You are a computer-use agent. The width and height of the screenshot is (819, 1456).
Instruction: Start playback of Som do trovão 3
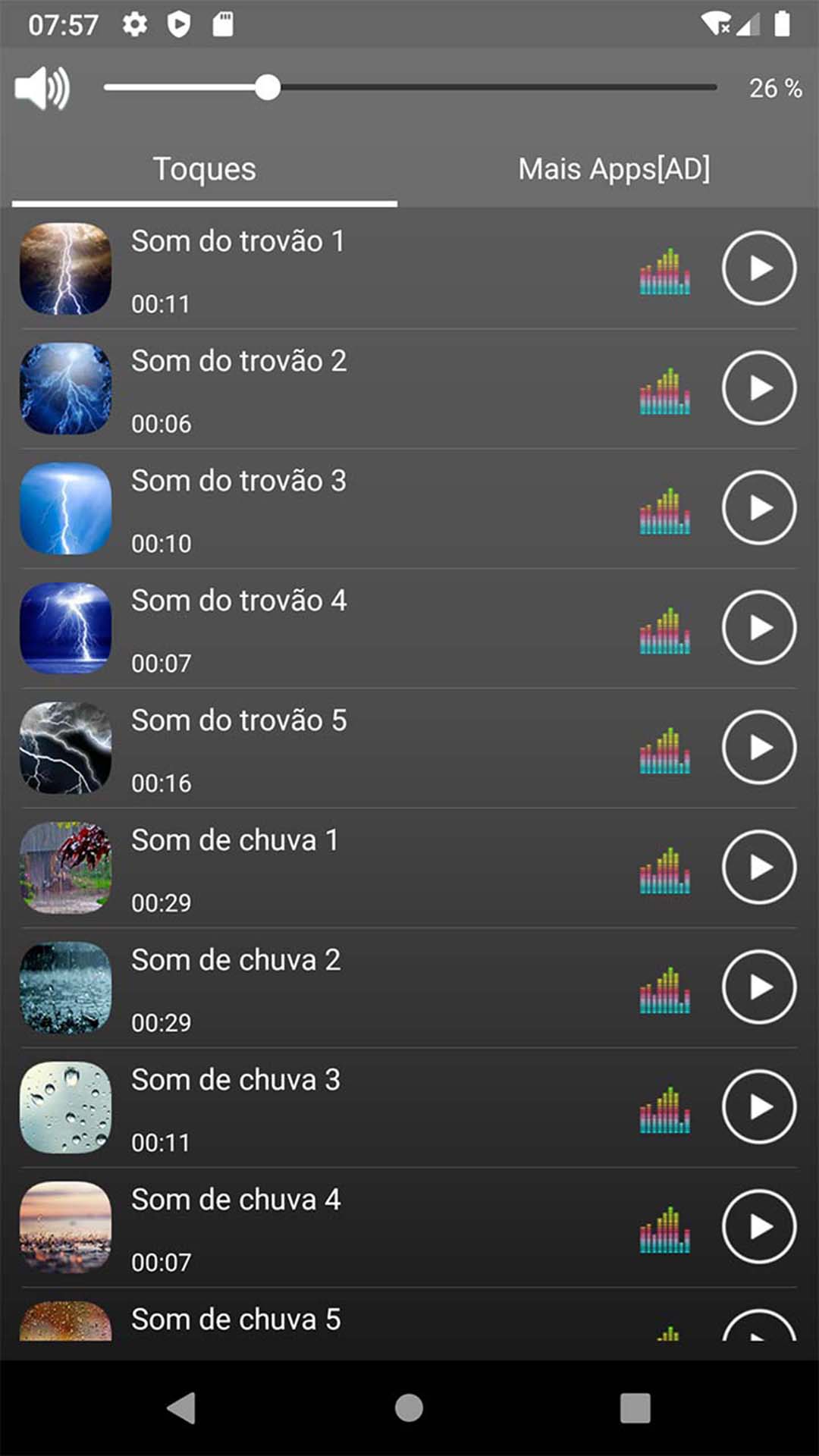coord(758,508)
